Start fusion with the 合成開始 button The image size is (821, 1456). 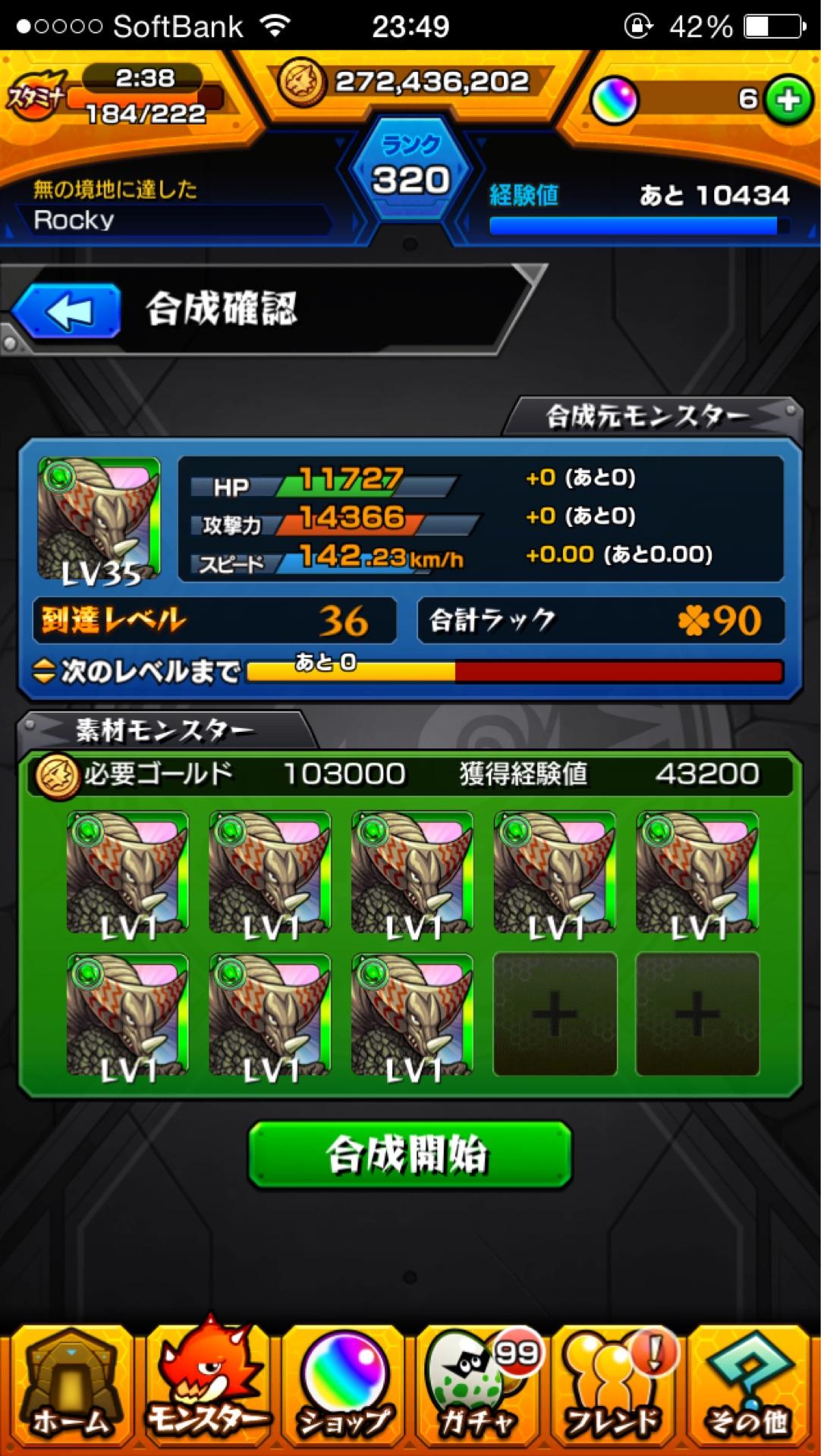[x=410, y=1154]
